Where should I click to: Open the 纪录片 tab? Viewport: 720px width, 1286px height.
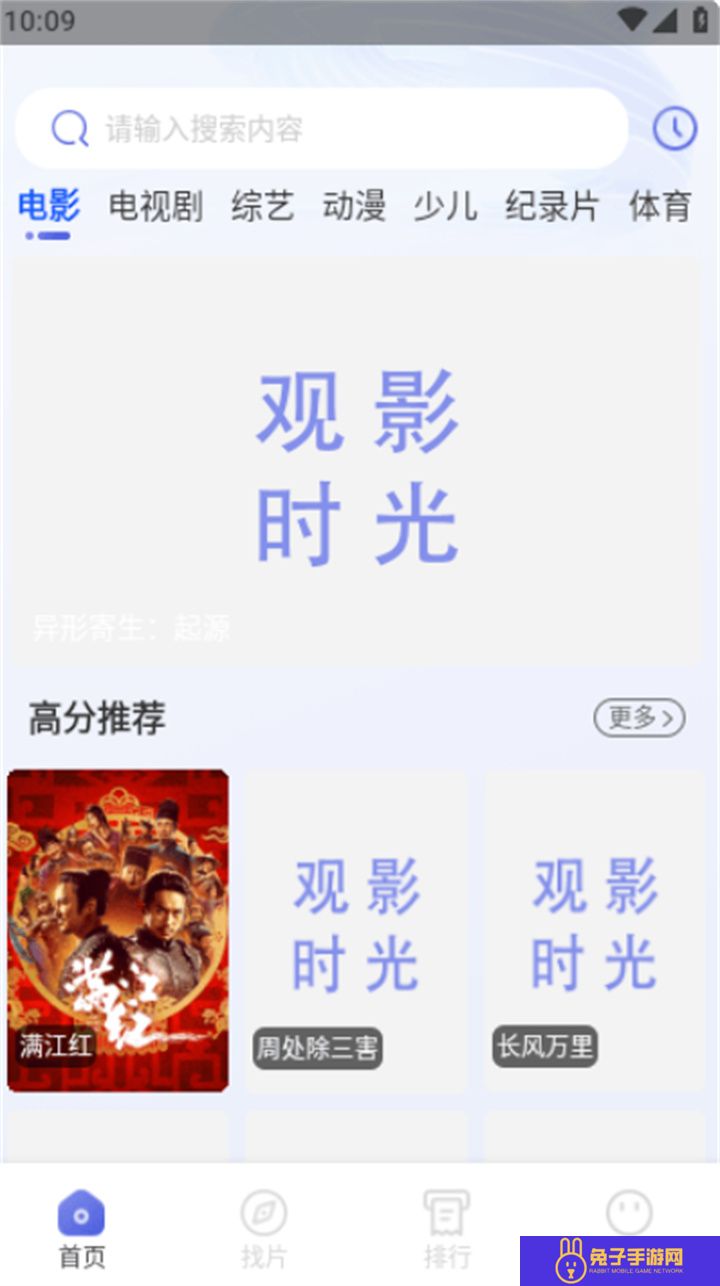[552, 206]
